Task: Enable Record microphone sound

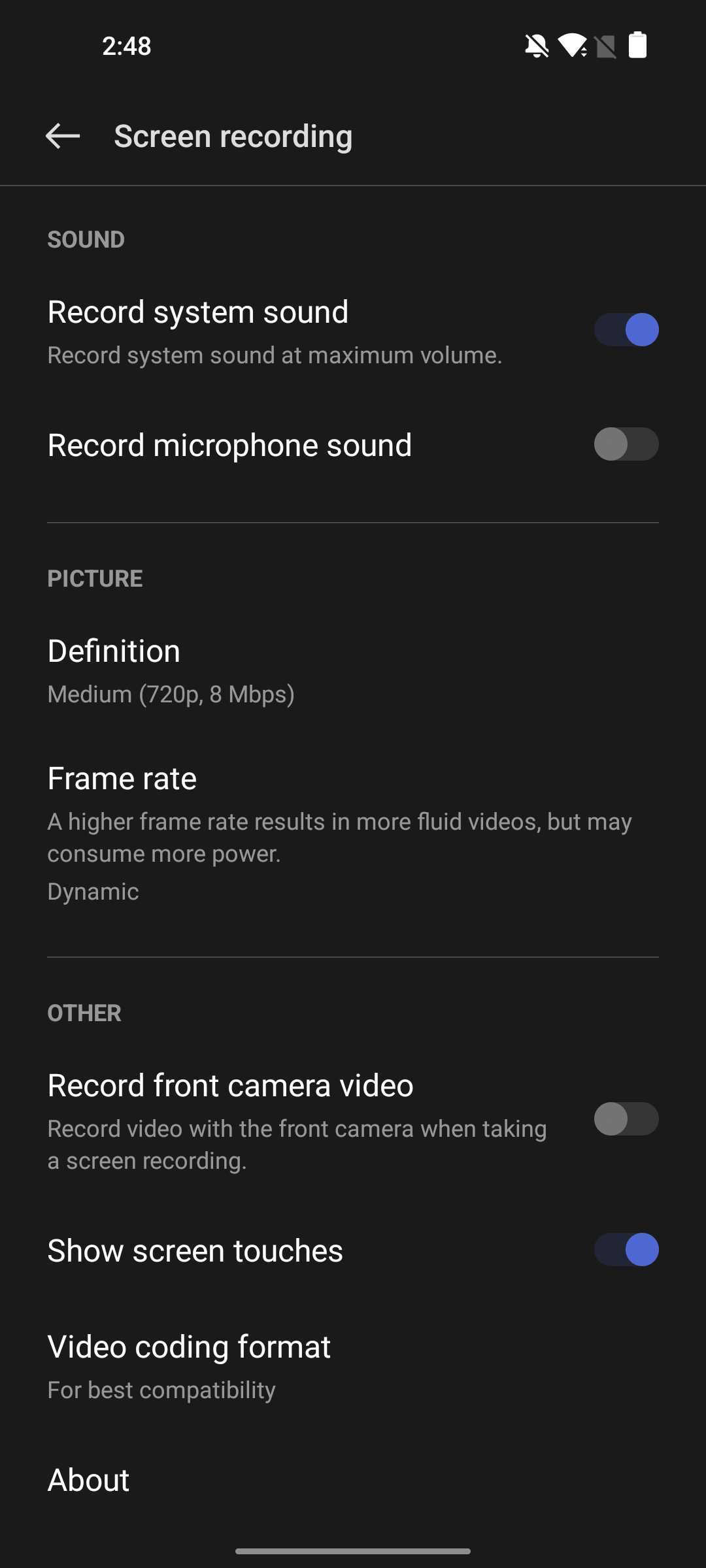Action: coord(626,444)
